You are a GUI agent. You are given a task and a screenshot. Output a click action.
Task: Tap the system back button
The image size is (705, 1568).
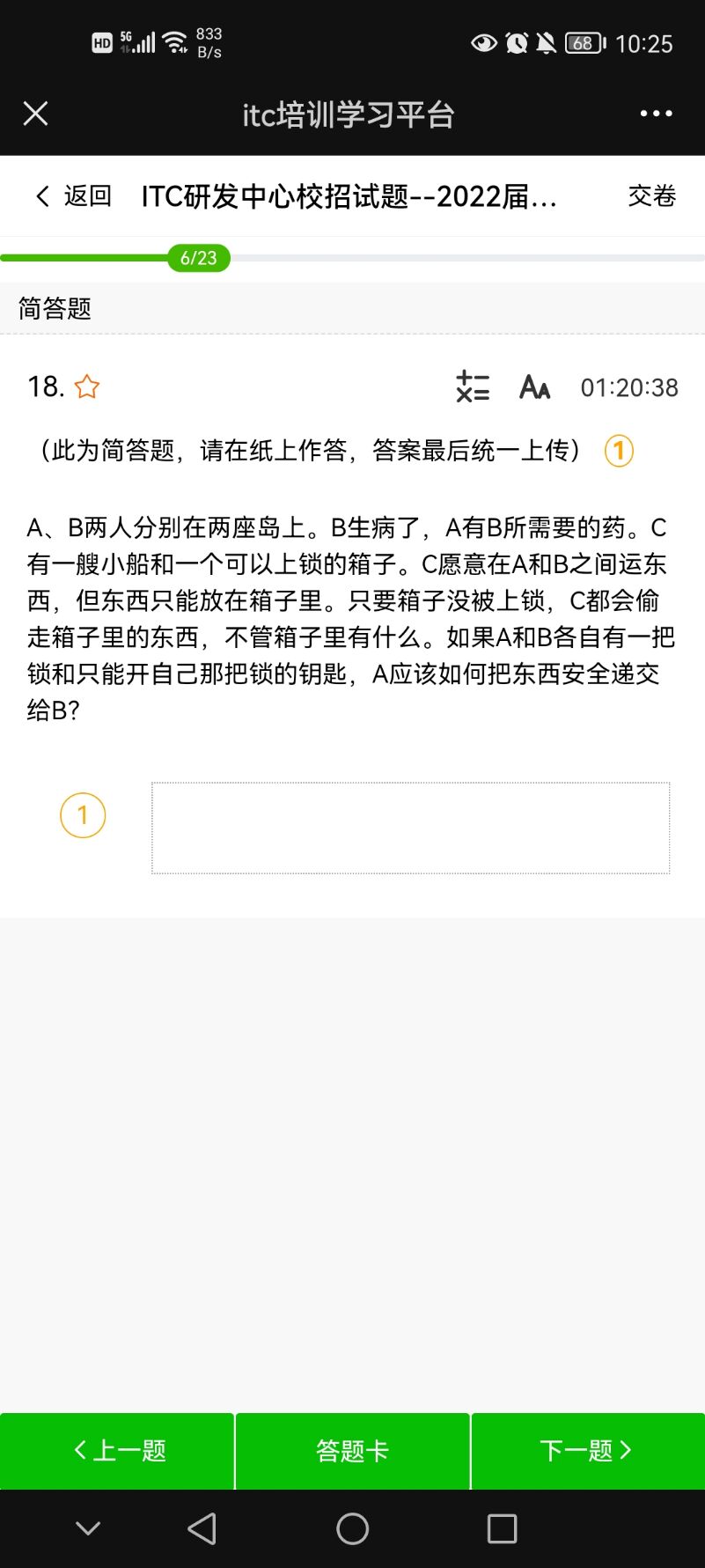click(202, 1529)
